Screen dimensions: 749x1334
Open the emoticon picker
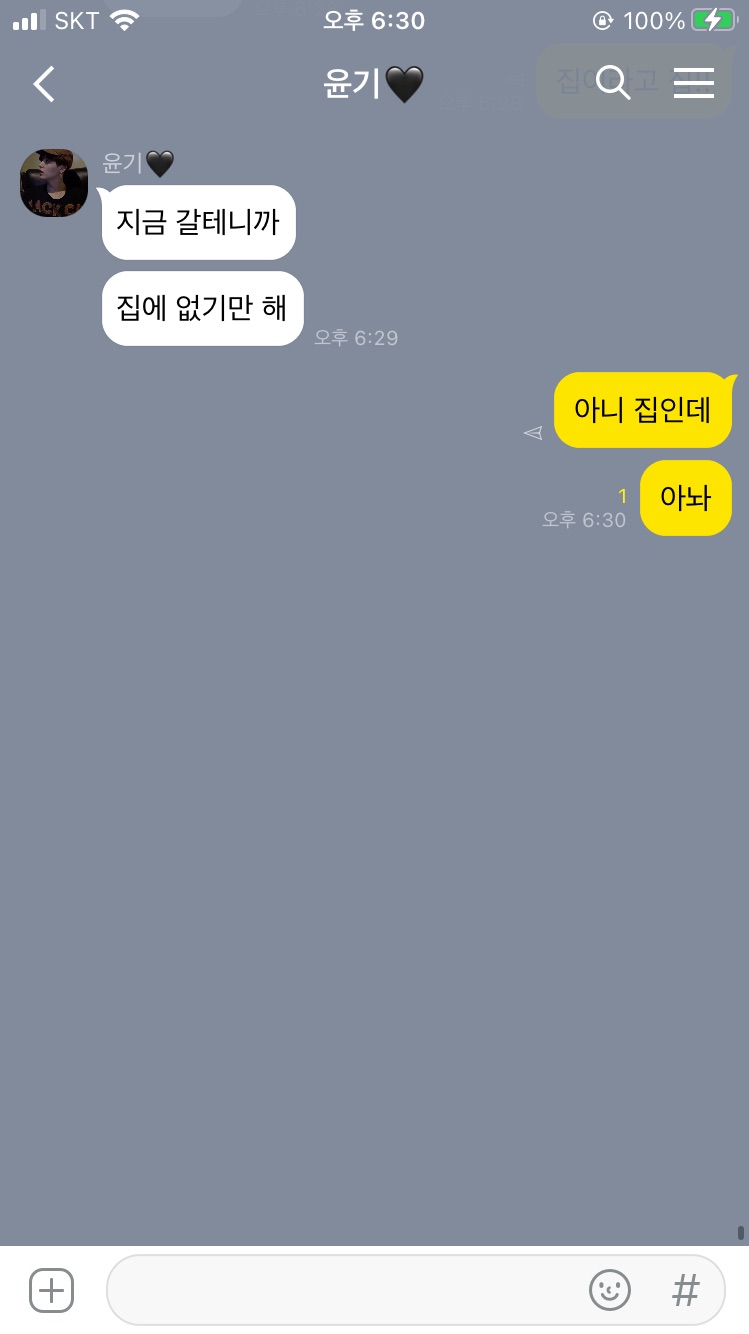pyautogui.click(x=609, y=1290)
